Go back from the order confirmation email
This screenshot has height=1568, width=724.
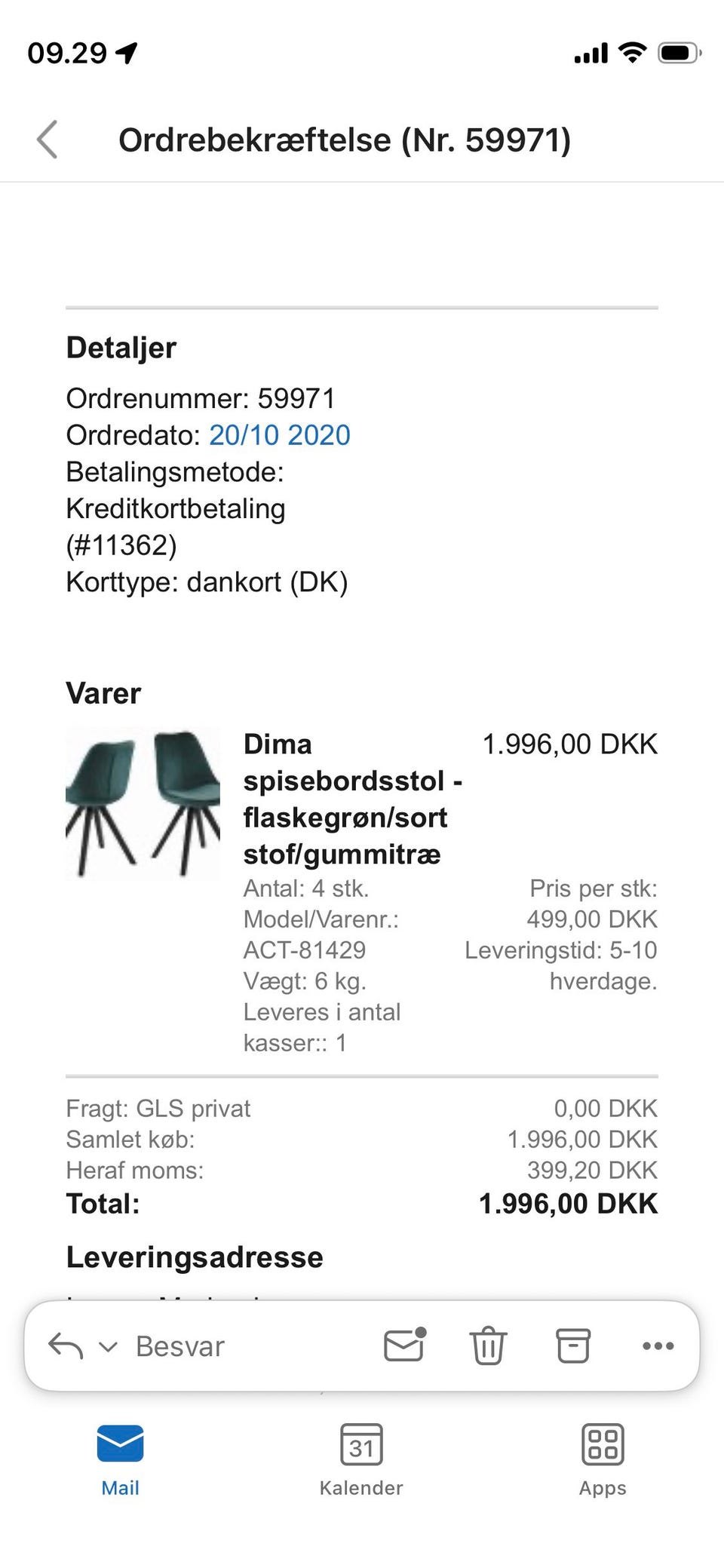coord(48,140)
